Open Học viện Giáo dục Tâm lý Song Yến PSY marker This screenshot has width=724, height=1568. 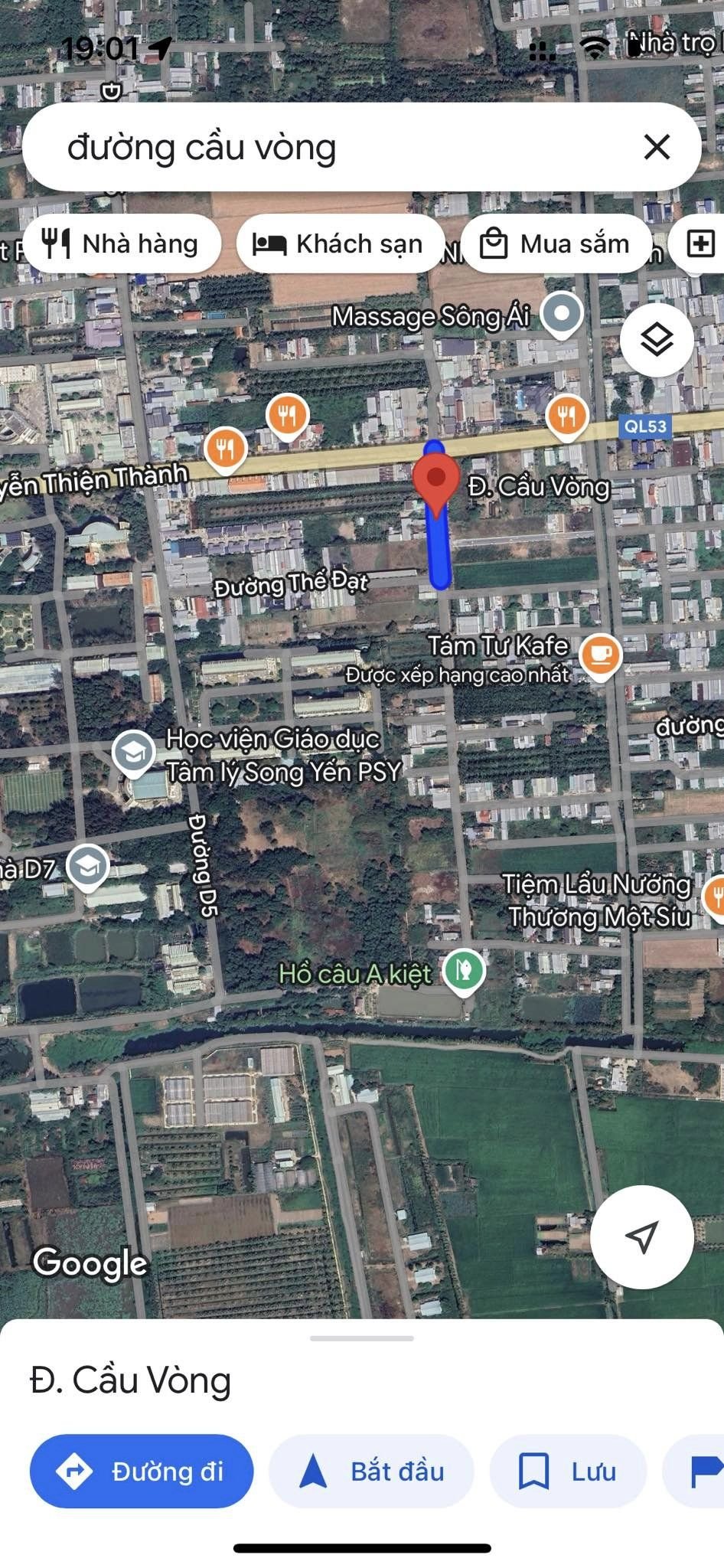pos(134,754)
